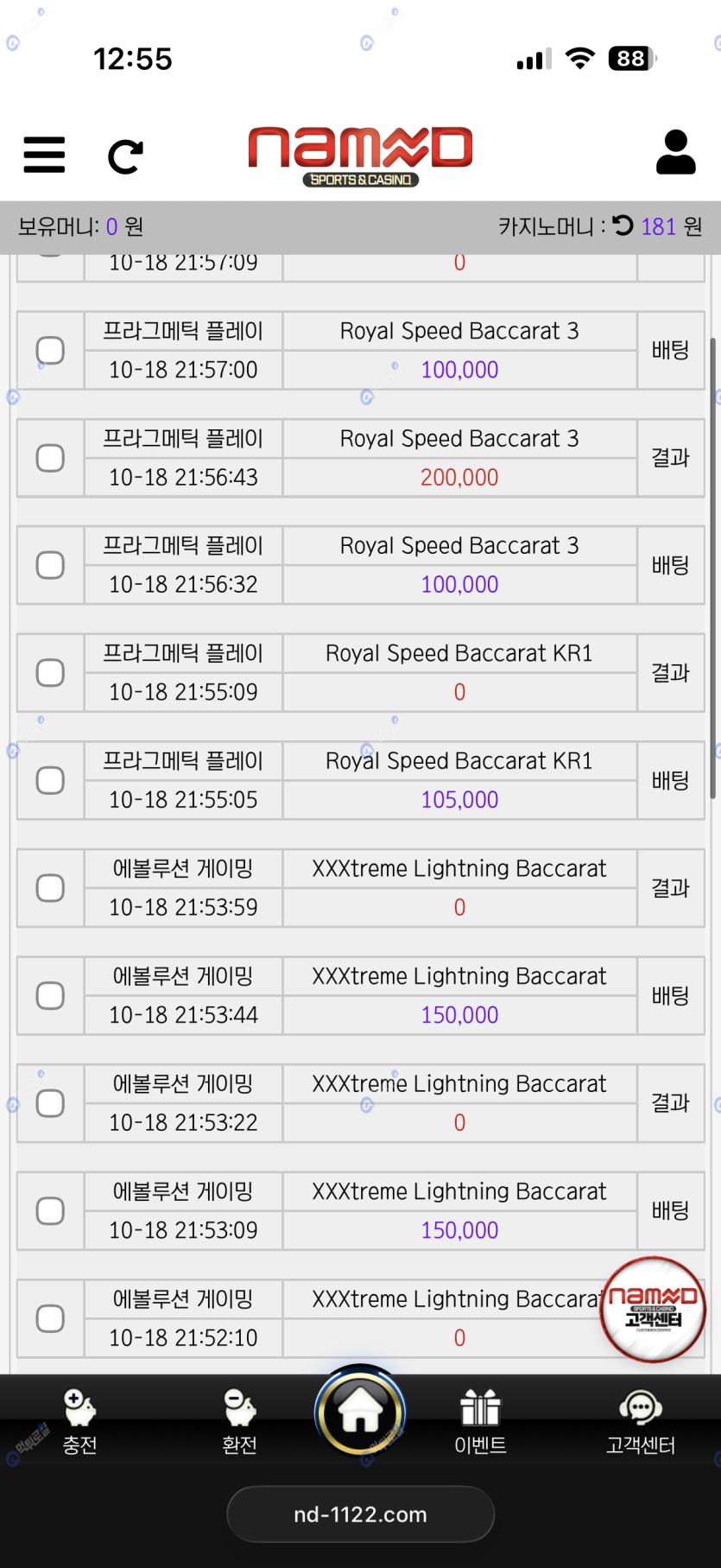The image size is (721, 1568).
Task: Open the floating 고객센터 support badge
Action: click(653, 1309)
